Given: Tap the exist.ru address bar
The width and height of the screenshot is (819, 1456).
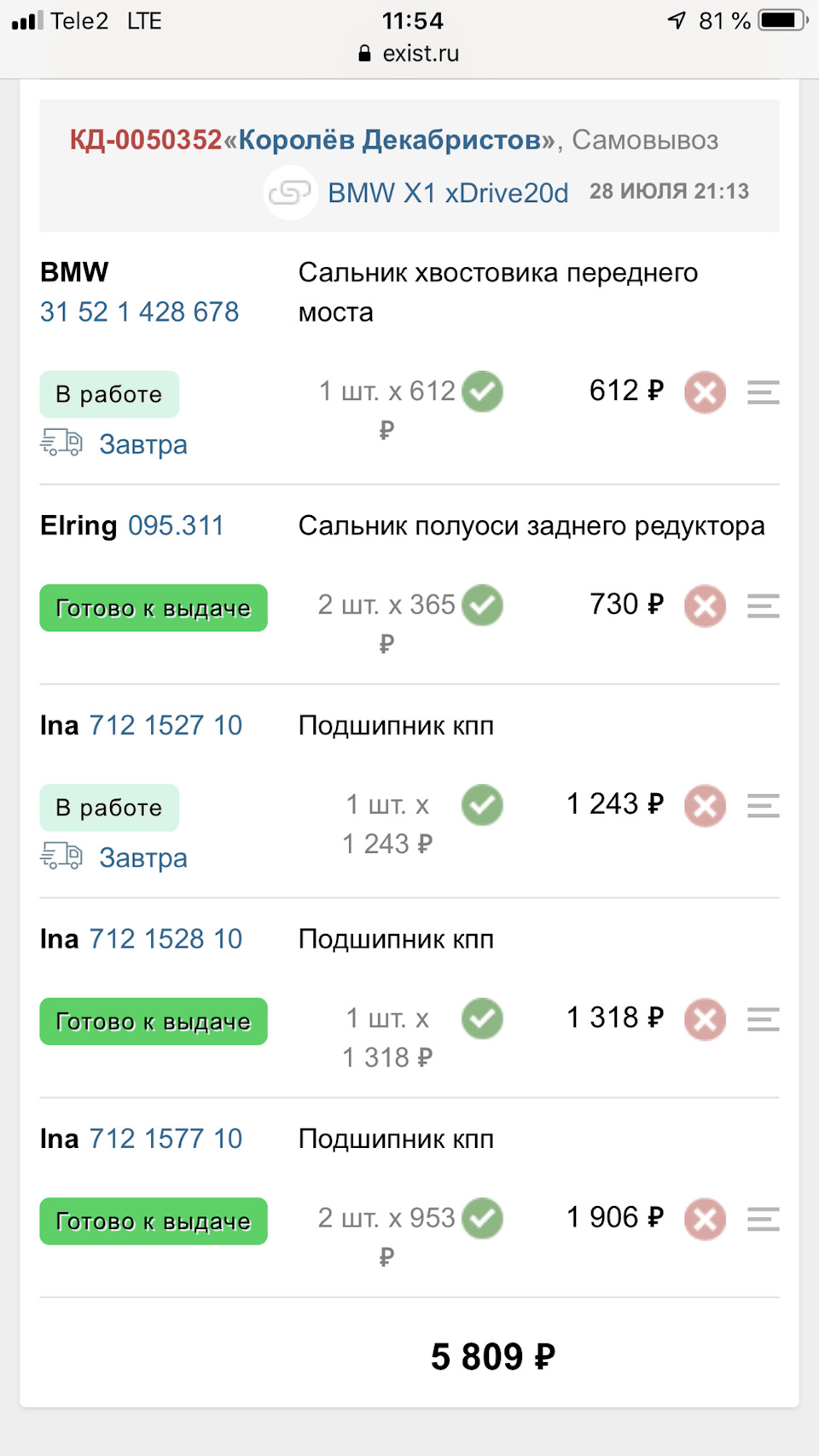Looking at the screenshot, I should click(x=409, y=54).
